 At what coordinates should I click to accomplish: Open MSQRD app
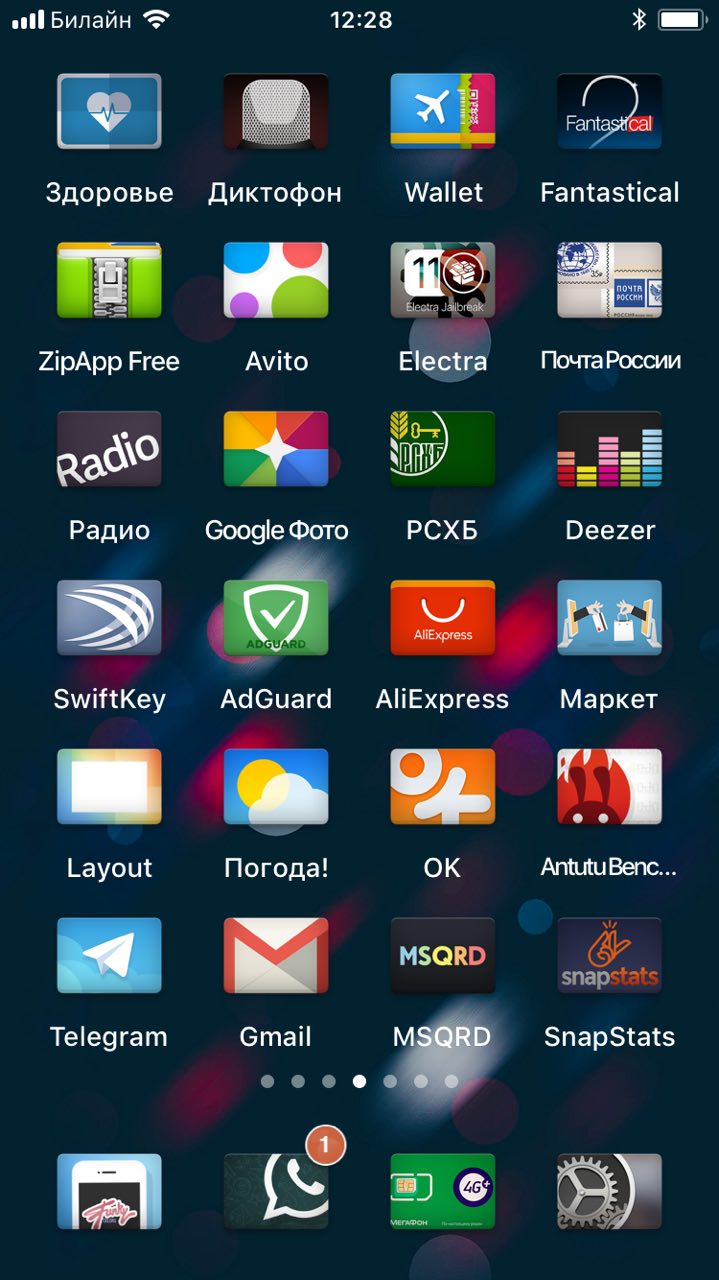pyautogui.click(x=442, y=956)
